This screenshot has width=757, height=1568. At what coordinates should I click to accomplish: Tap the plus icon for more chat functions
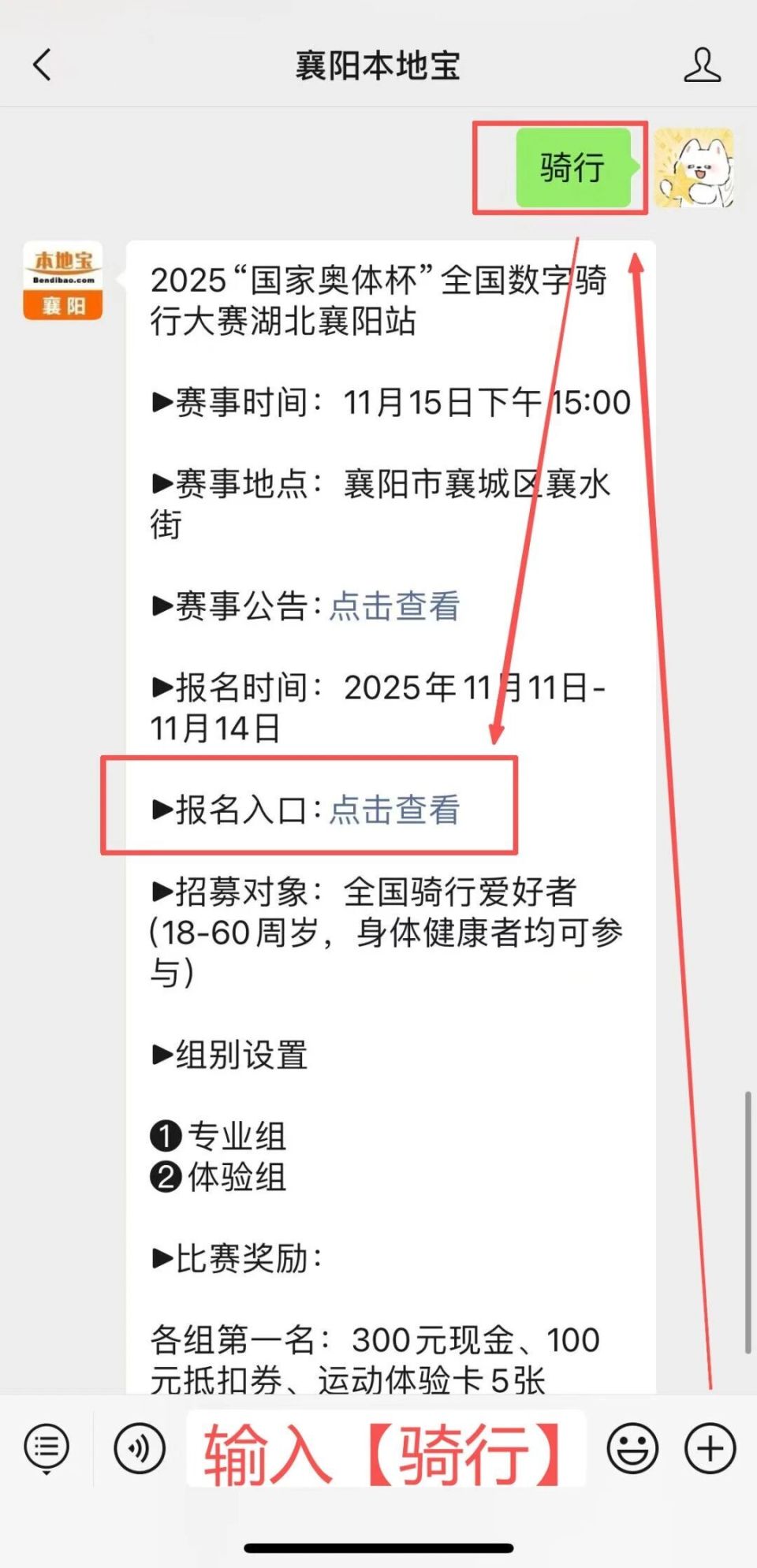(709, 1447)
